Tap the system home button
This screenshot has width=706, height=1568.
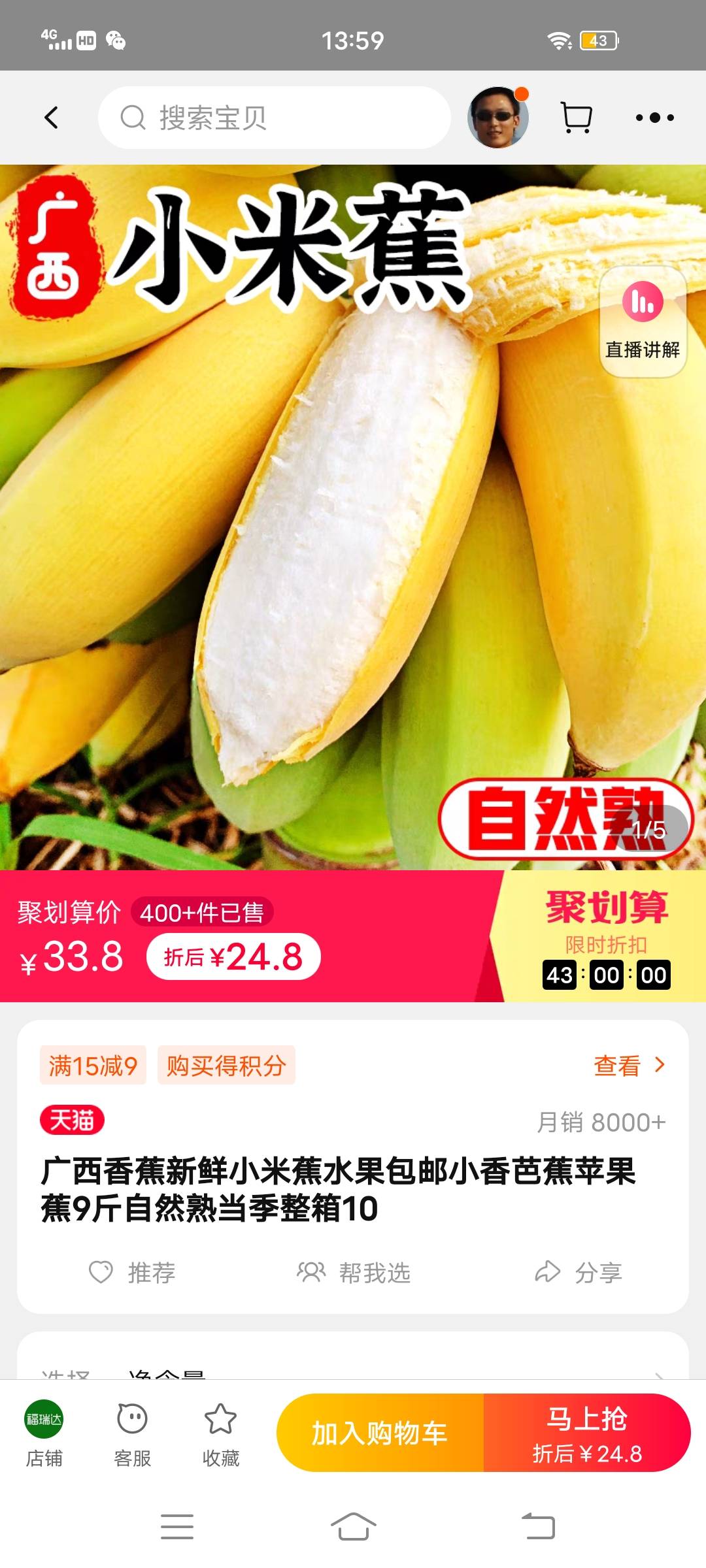353,1527
